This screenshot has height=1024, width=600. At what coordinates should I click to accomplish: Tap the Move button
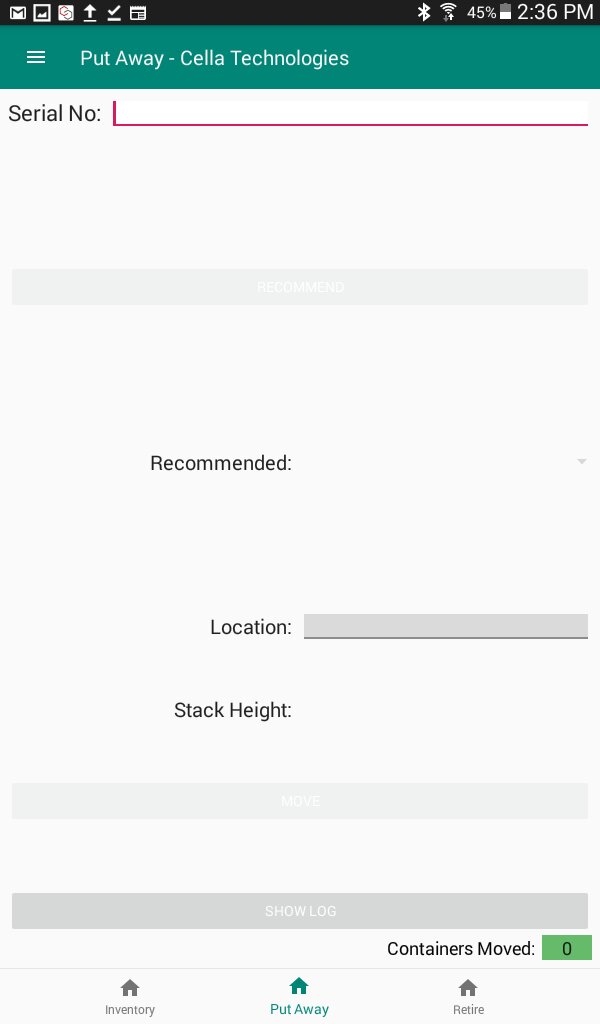(300, 801)
